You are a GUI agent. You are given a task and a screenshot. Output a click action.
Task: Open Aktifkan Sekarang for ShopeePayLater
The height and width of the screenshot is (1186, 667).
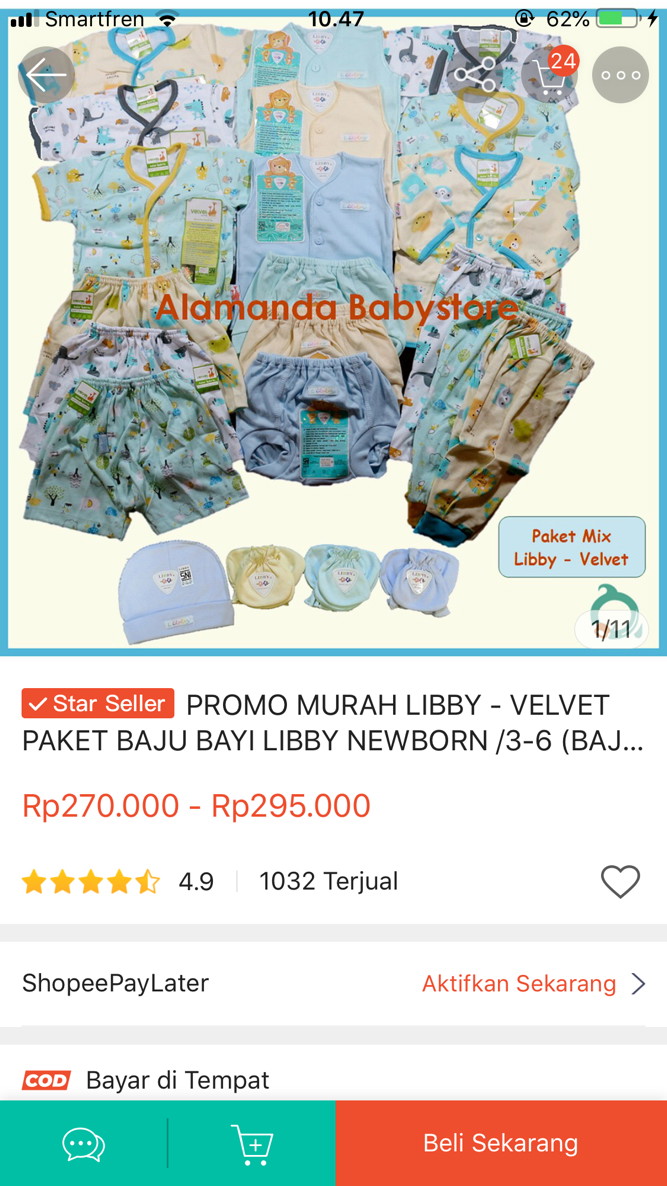click(x=533, y=983)
